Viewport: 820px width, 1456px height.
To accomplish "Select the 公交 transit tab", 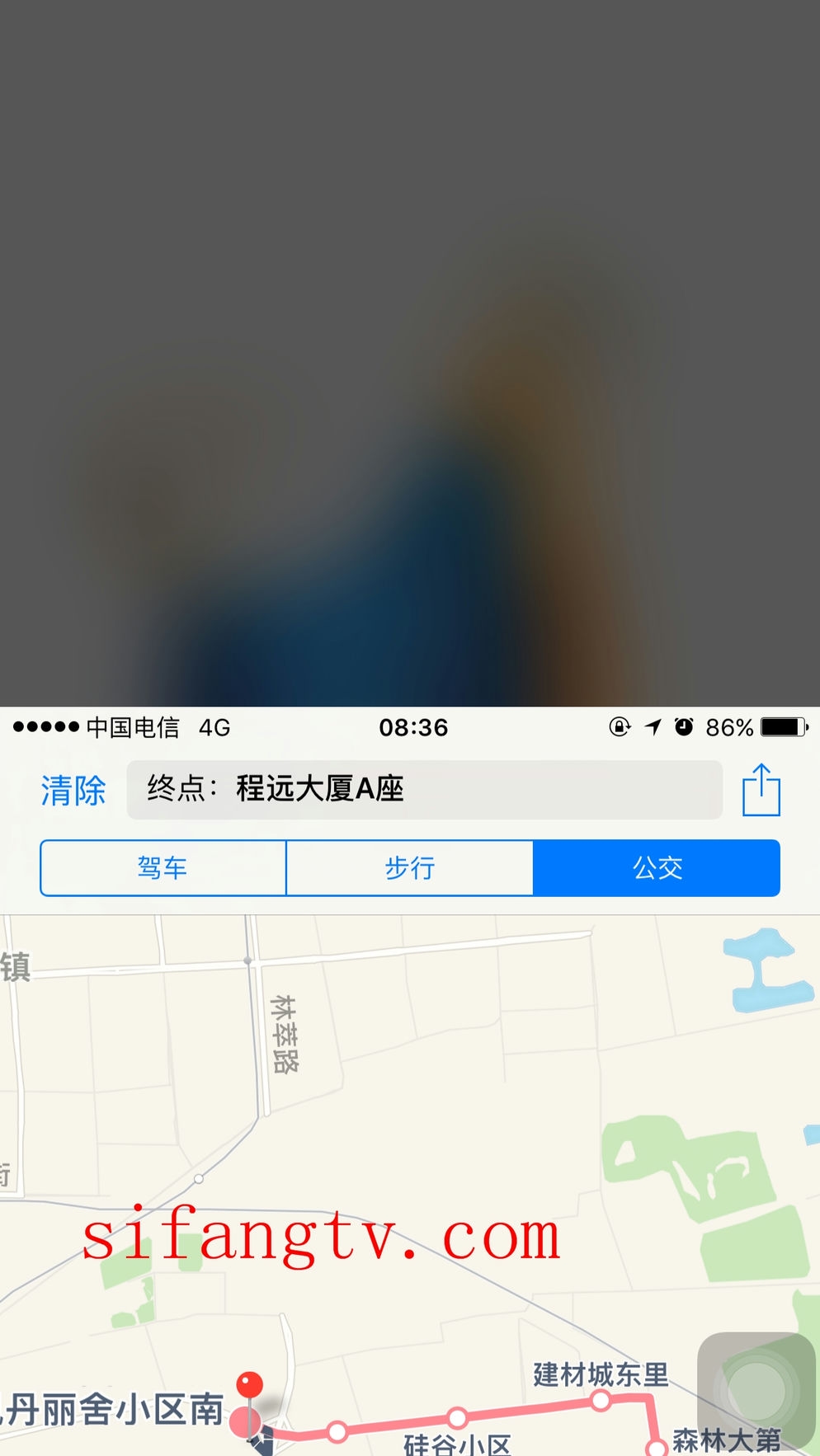I will (657, 867).
